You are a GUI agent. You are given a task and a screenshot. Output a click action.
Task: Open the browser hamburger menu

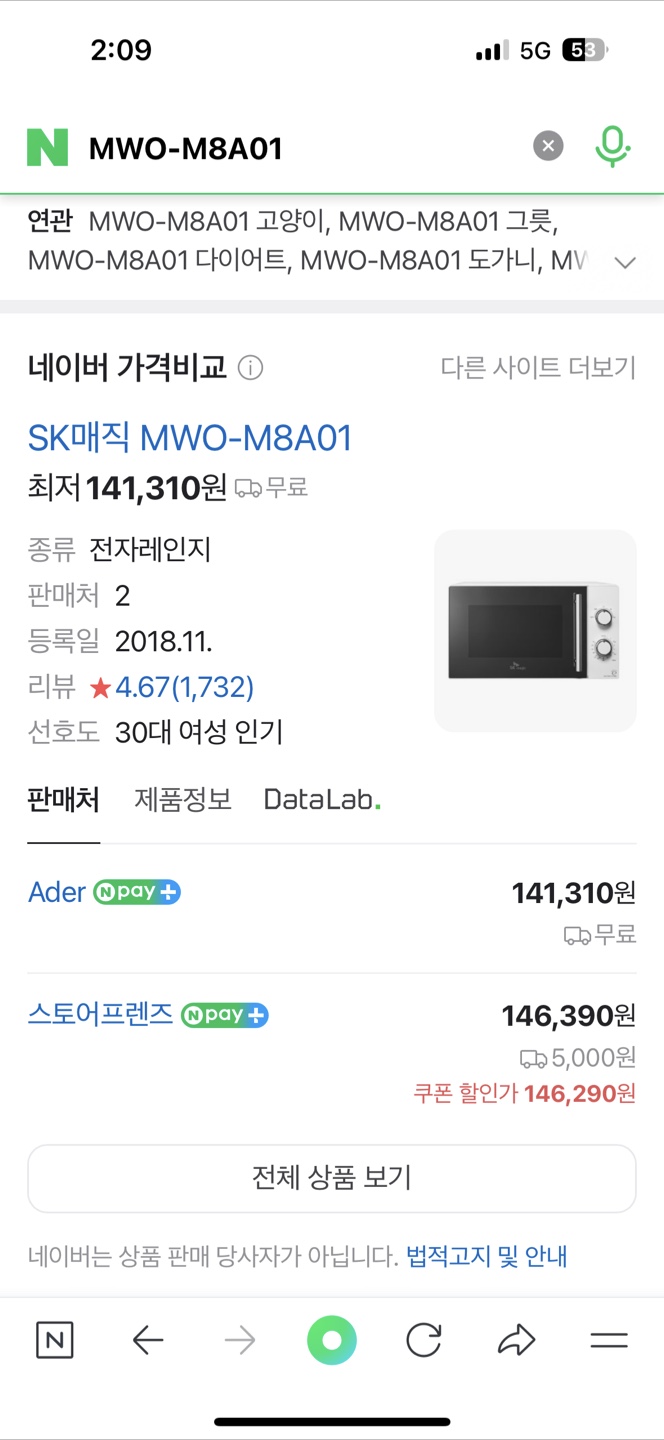(x=609, y=1340)
